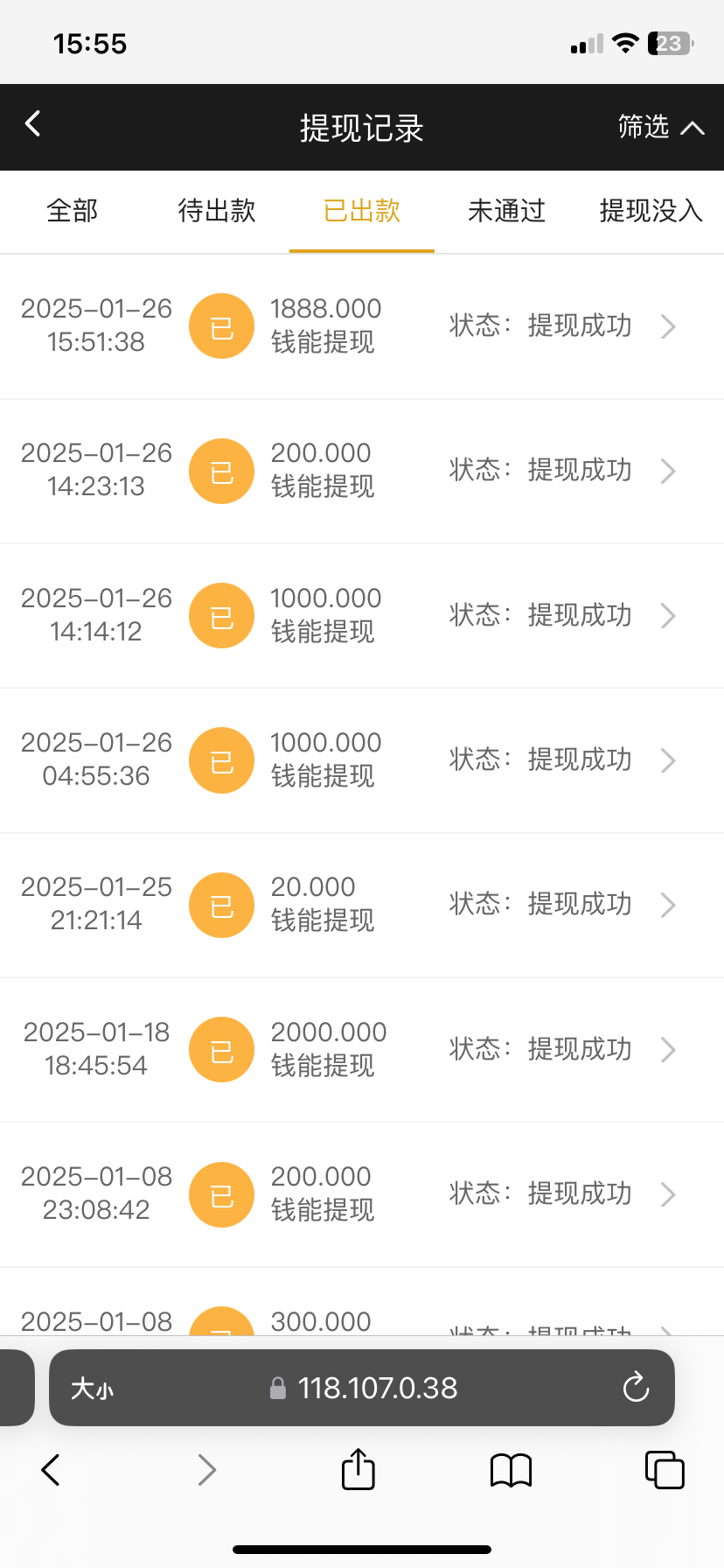Open the browser bookmarks
Screen dimensions: 724x1568
tap(511, 1470)
